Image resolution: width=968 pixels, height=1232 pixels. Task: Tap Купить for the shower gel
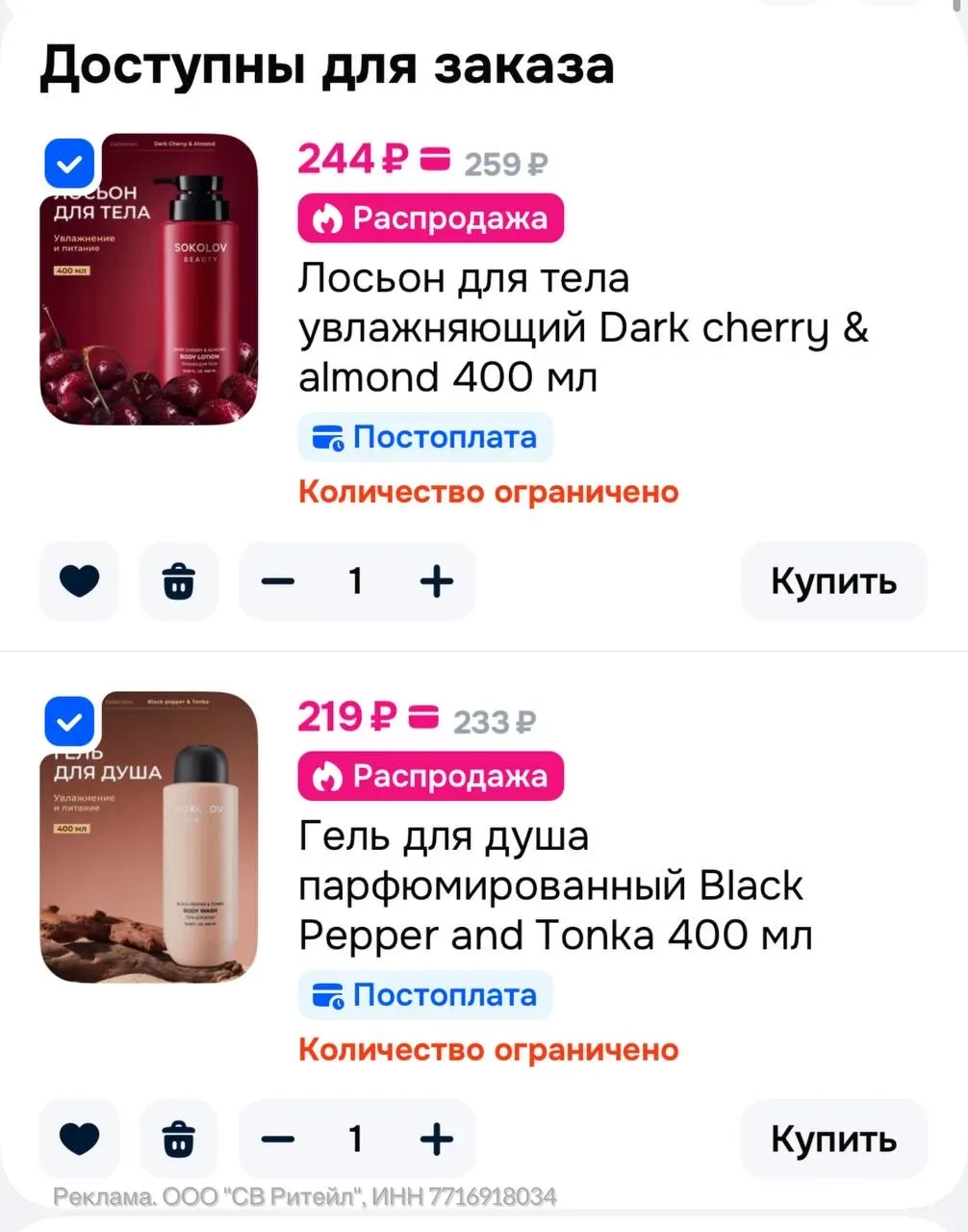click(833, 1140)
